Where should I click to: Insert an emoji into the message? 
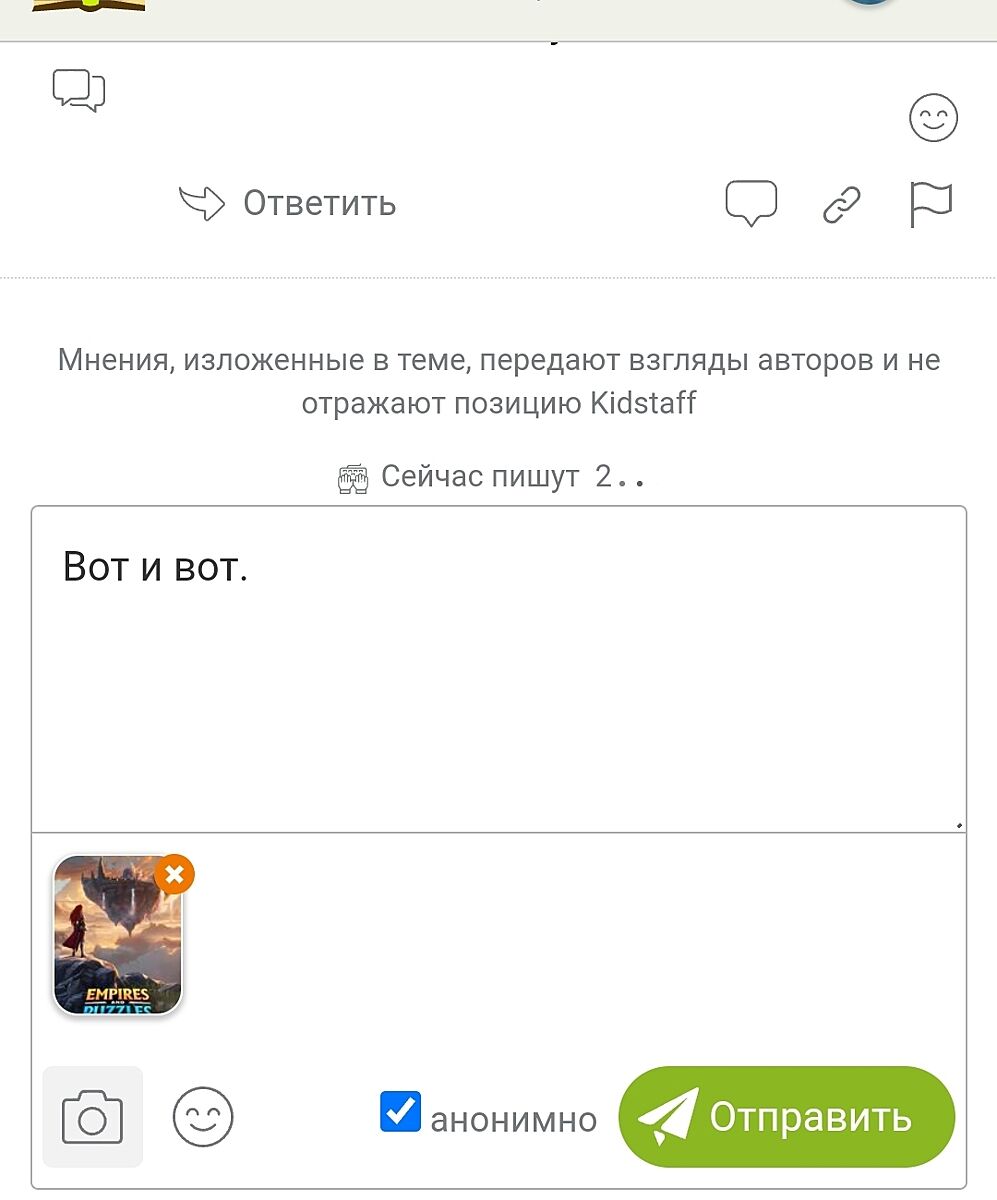pyautogui.click(x=203, y=1116)
